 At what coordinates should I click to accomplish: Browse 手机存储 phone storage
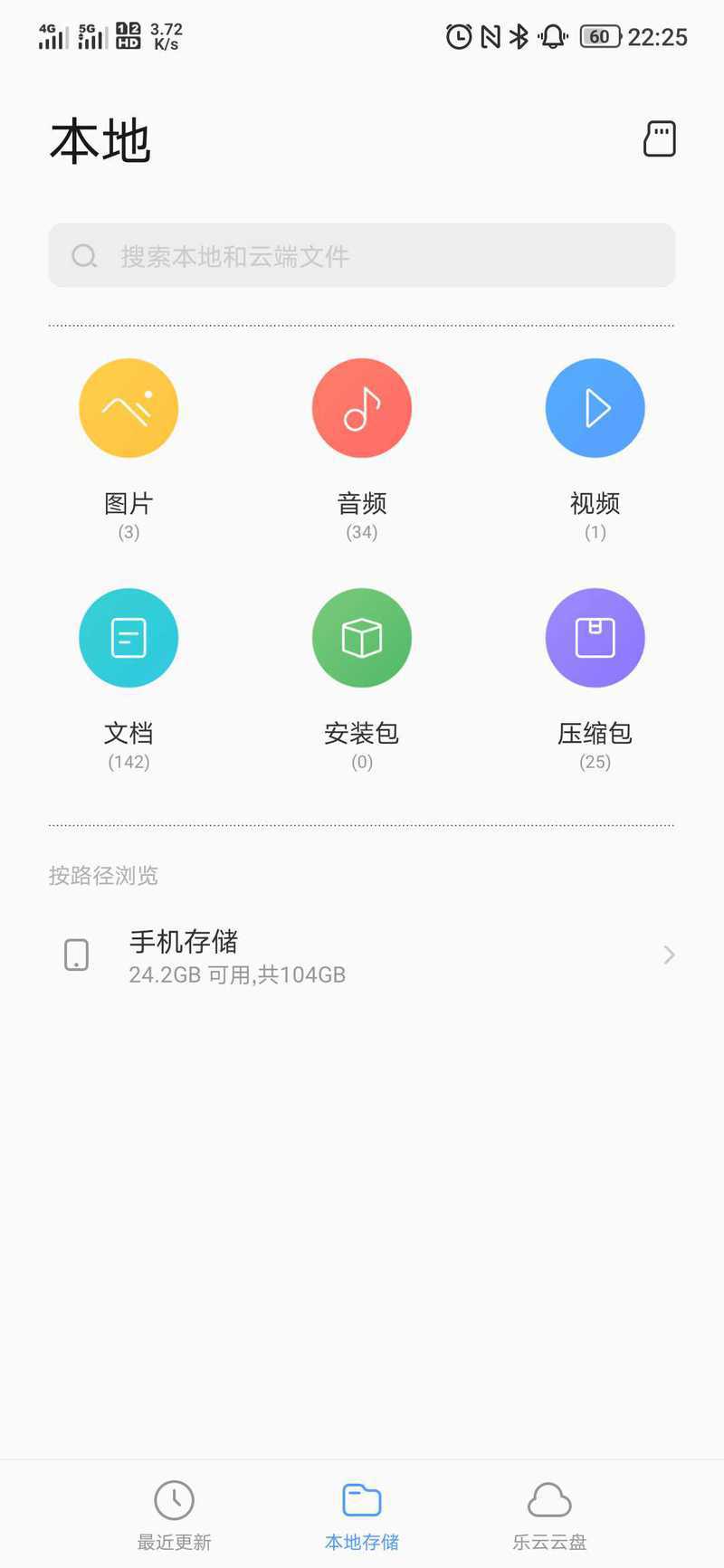click(x=362, y=955)
